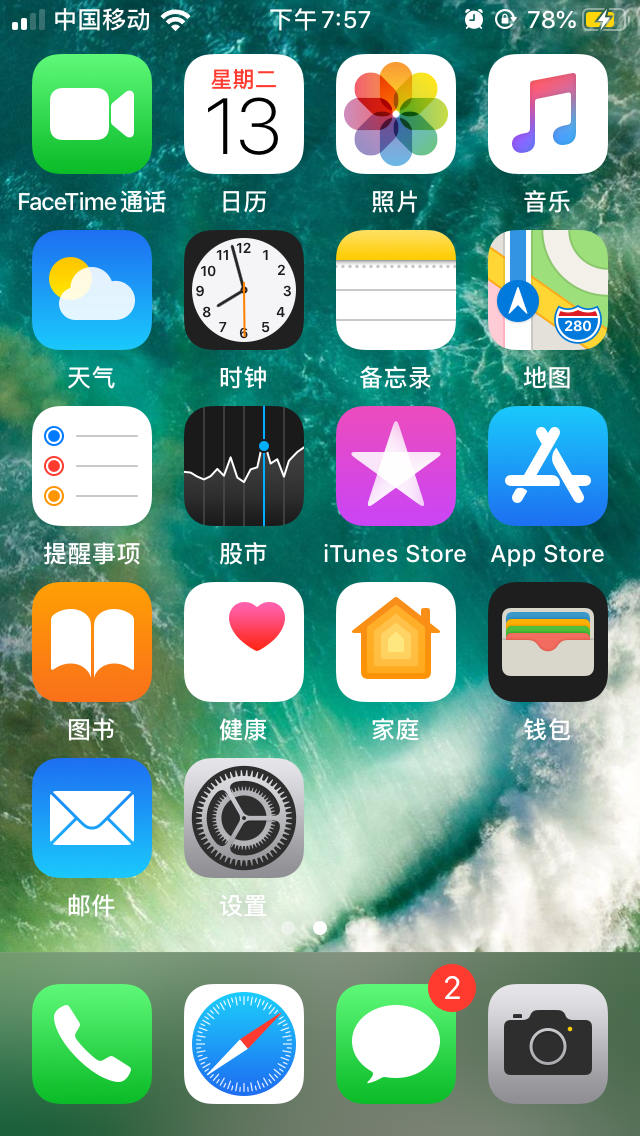
Task: Launch Safari from the dock
Action: pyautogui.click(x=244, y=1044)
